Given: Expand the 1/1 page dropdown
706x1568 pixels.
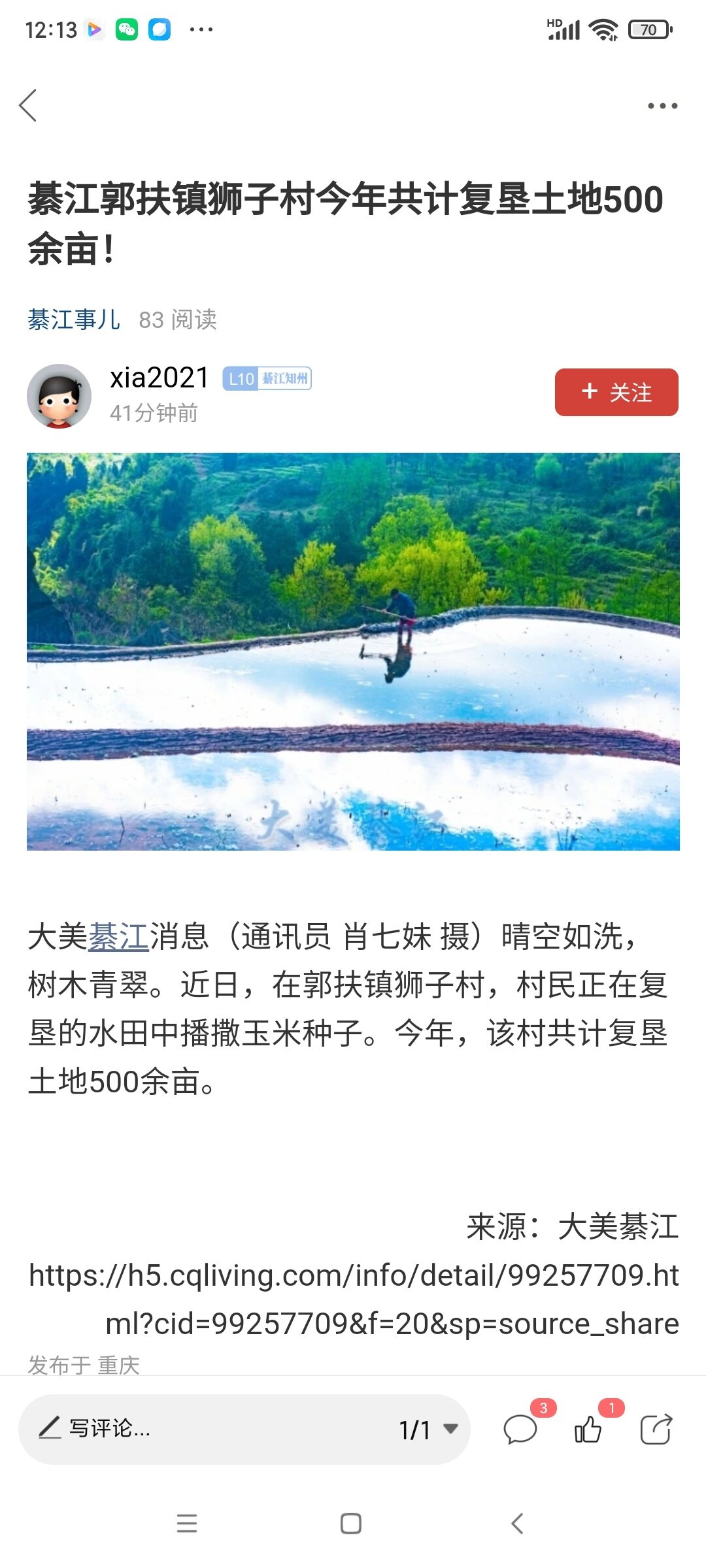Looking at the screenshot, I should point(428,1429).
